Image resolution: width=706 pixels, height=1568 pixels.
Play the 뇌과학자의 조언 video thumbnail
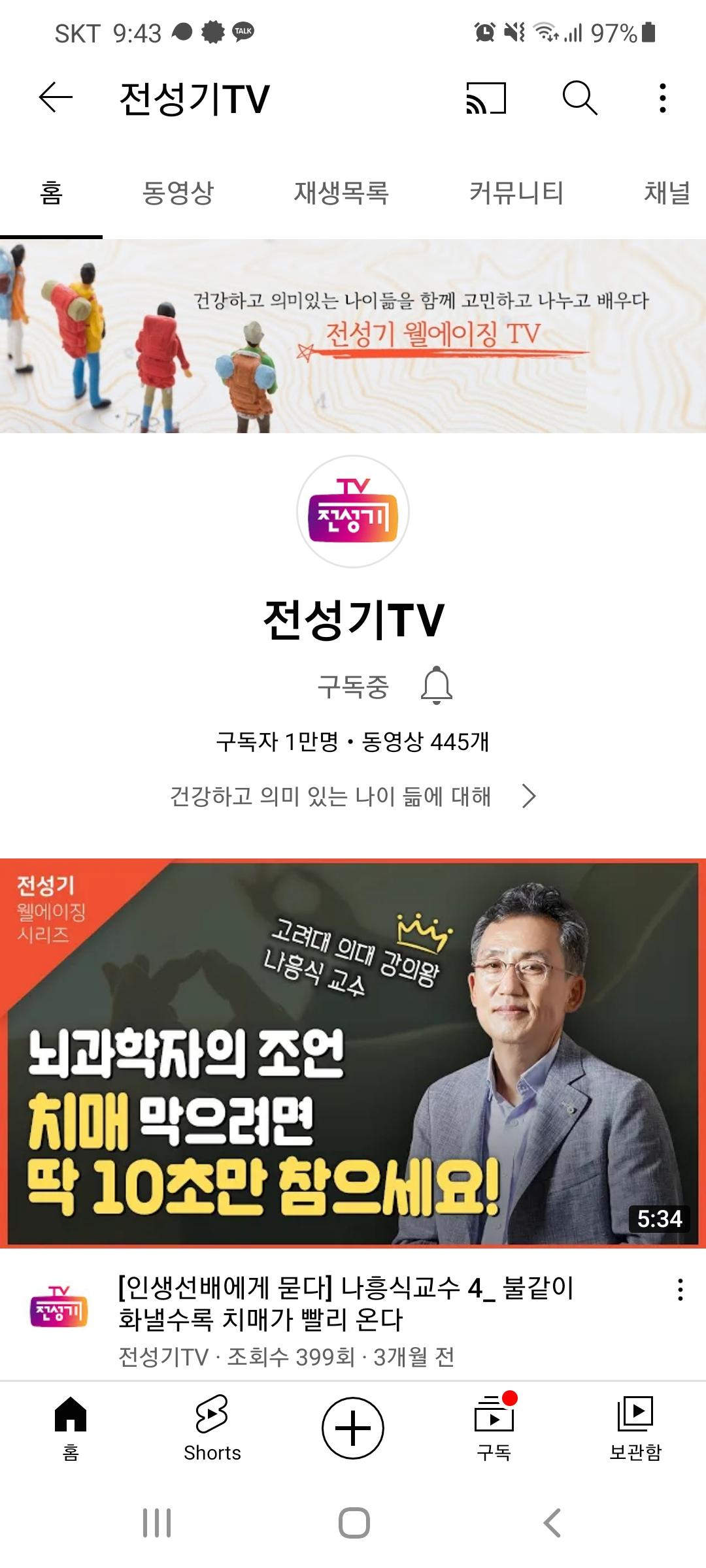(353, 1052)
